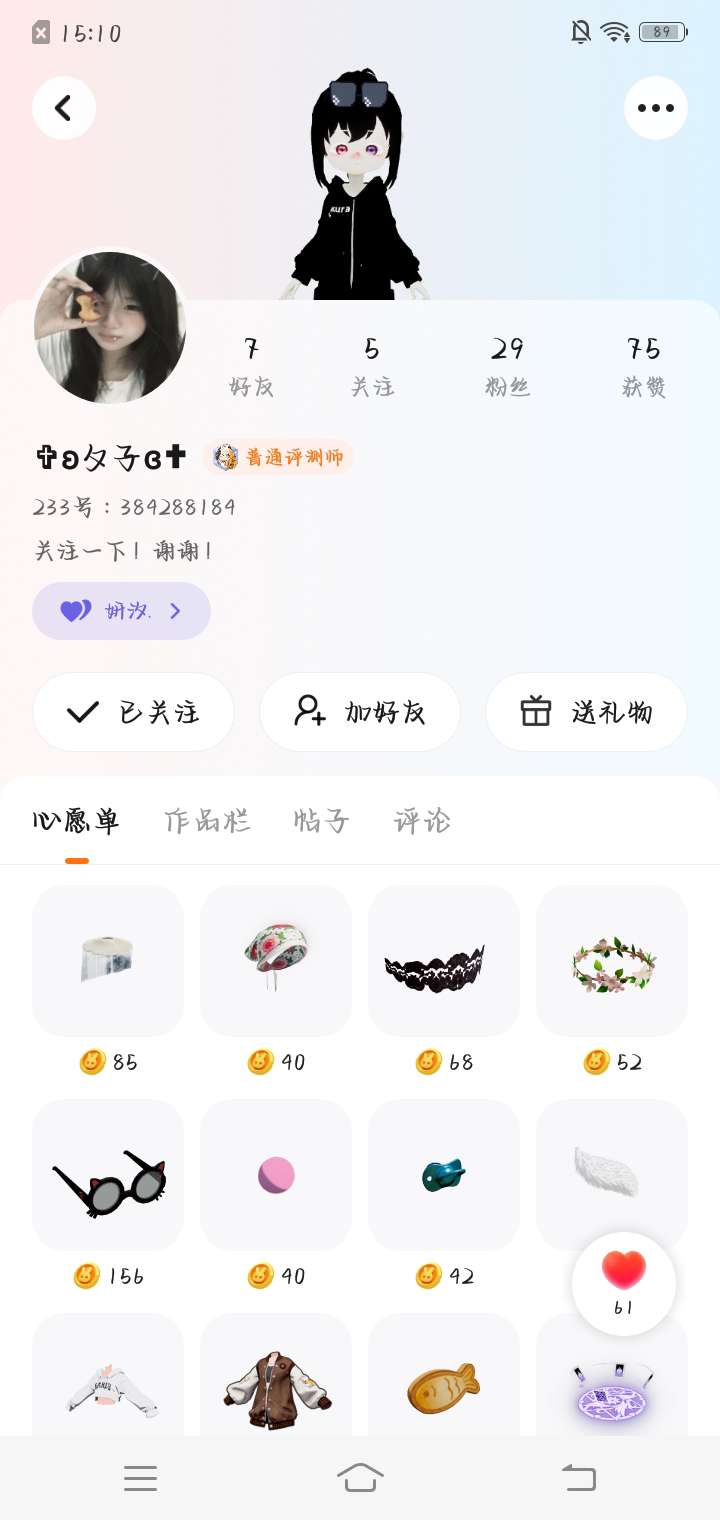Tap the system home button

(x=360, y=1477)
